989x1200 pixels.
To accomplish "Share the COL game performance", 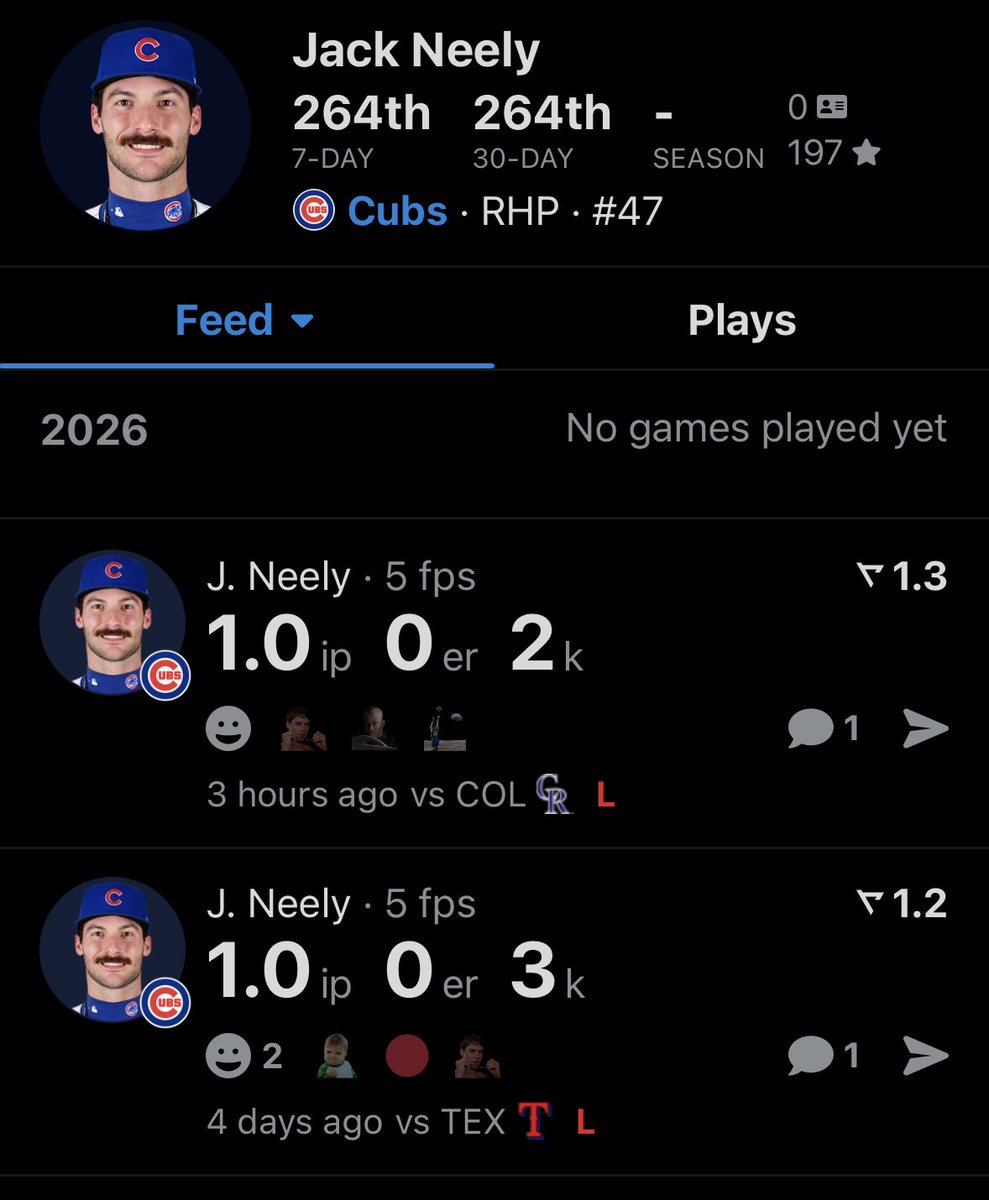I will (x=925, y=729).
